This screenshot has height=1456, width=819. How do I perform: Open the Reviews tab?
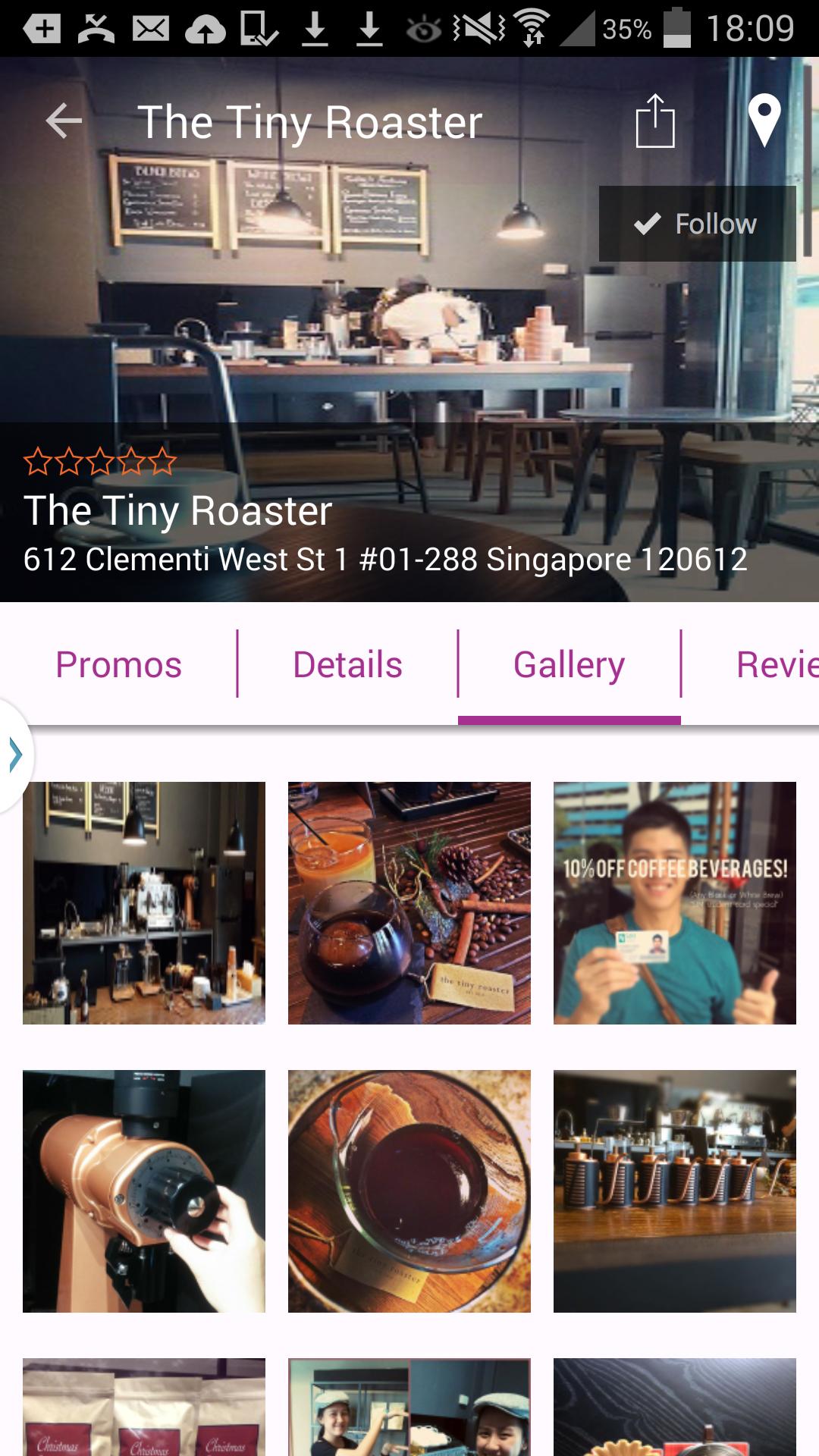point(773,664)
